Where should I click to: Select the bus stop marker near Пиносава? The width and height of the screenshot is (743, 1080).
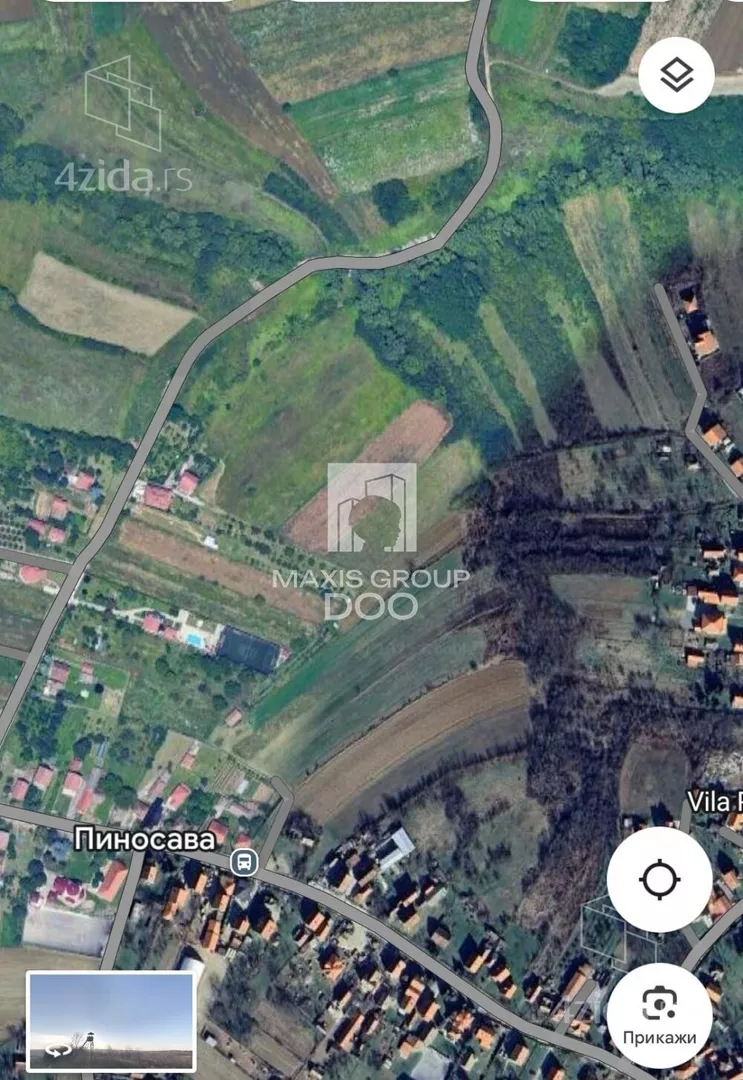pos(242,861)
